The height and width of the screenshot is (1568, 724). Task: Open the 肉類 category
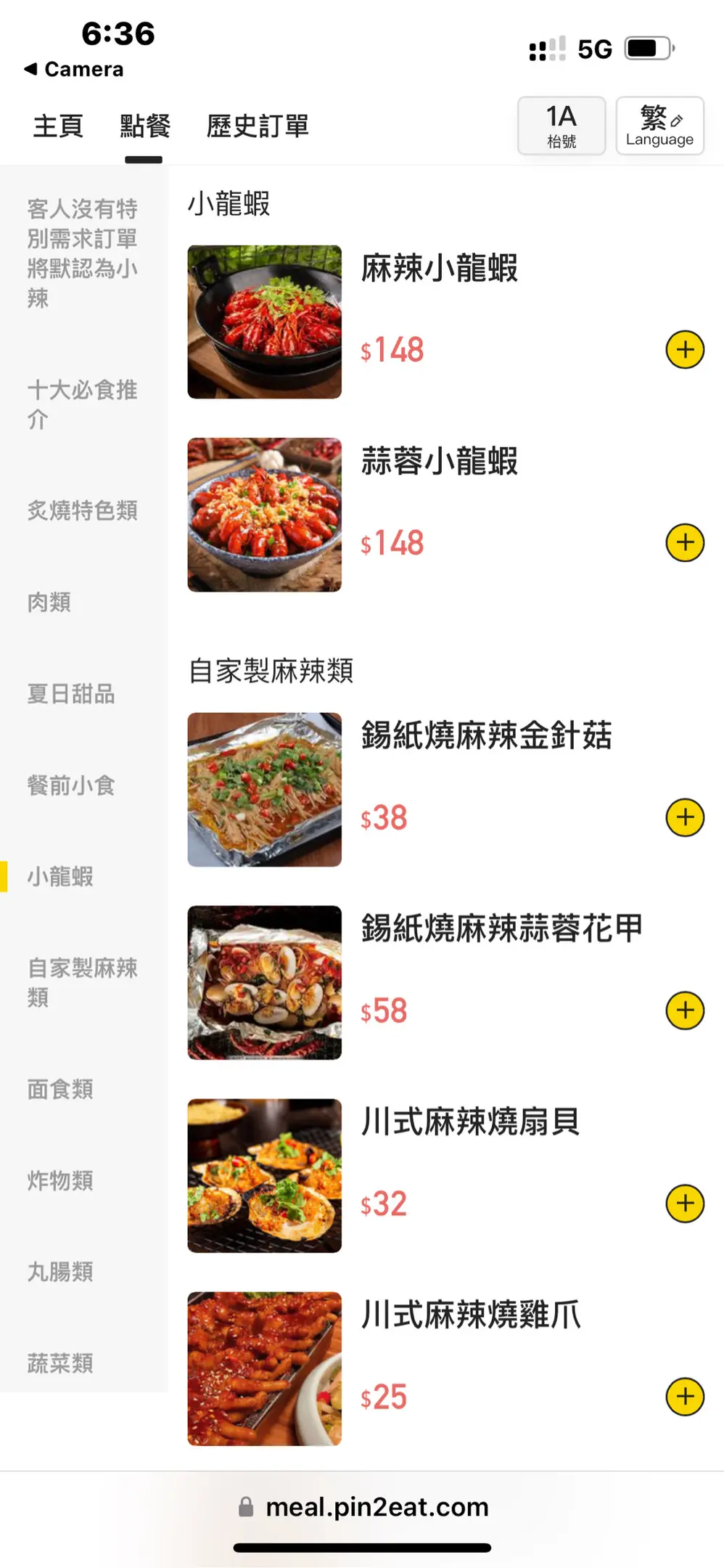tap(49, 603)
